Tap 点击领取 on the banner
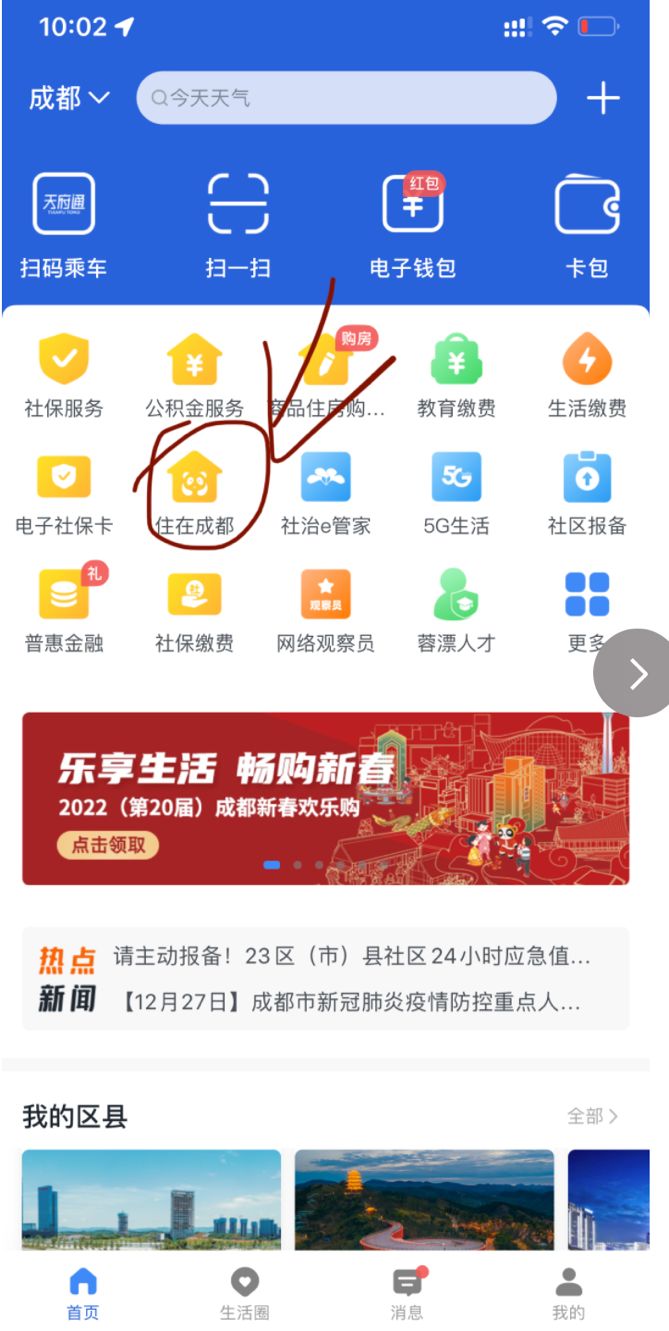The width and height of the screenshot is (669, 1331). pos(114,844)
